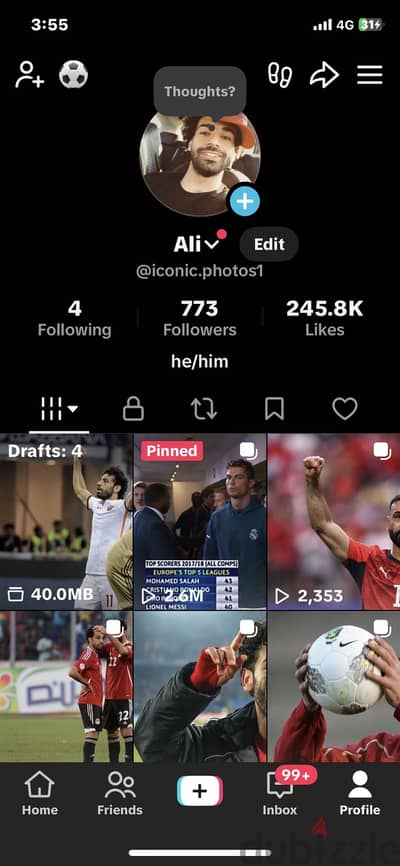Screen dimensions: 400x866
Task: Tap the soccer ball icon
Action: [73, 75]
